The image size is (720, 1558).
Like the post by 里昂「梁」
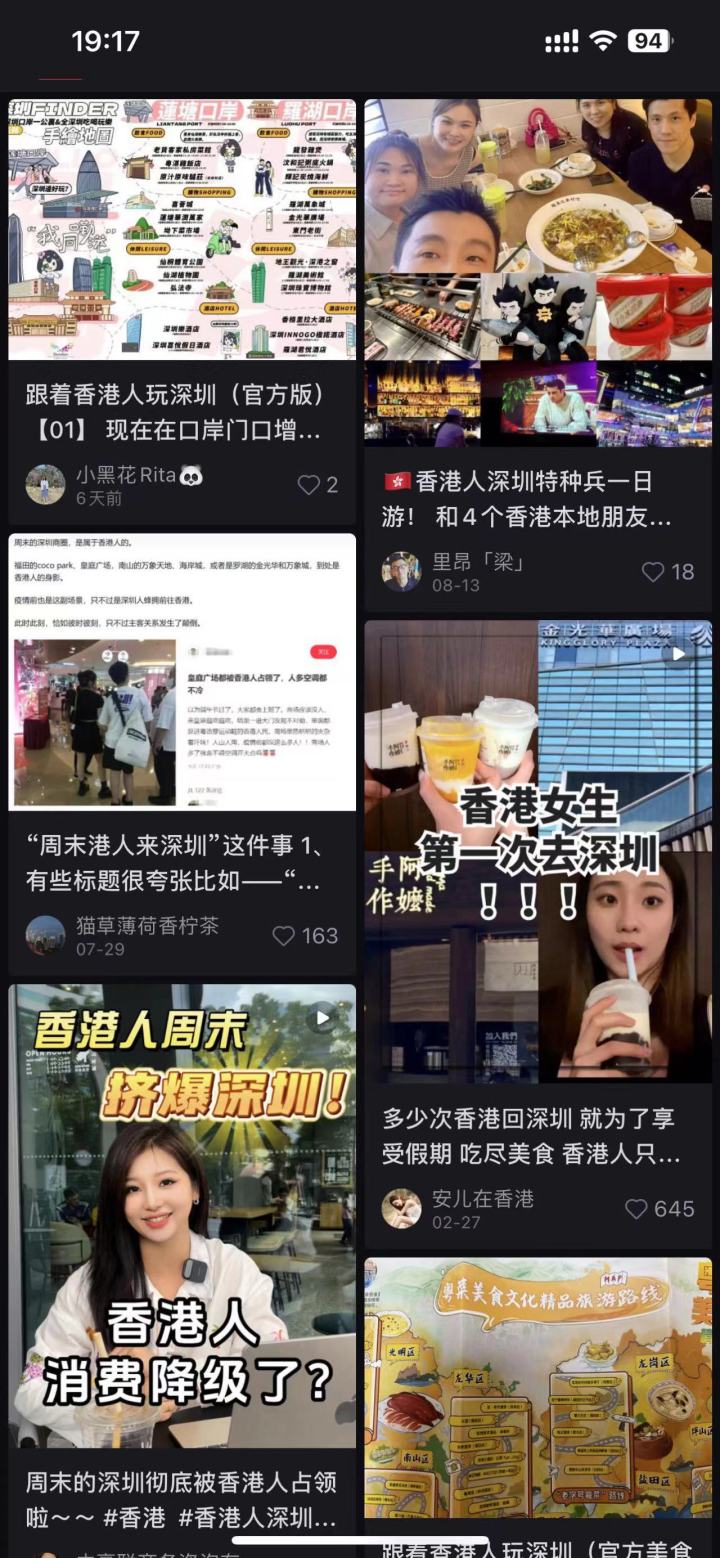pyautogui.click(x=653, y=572)
